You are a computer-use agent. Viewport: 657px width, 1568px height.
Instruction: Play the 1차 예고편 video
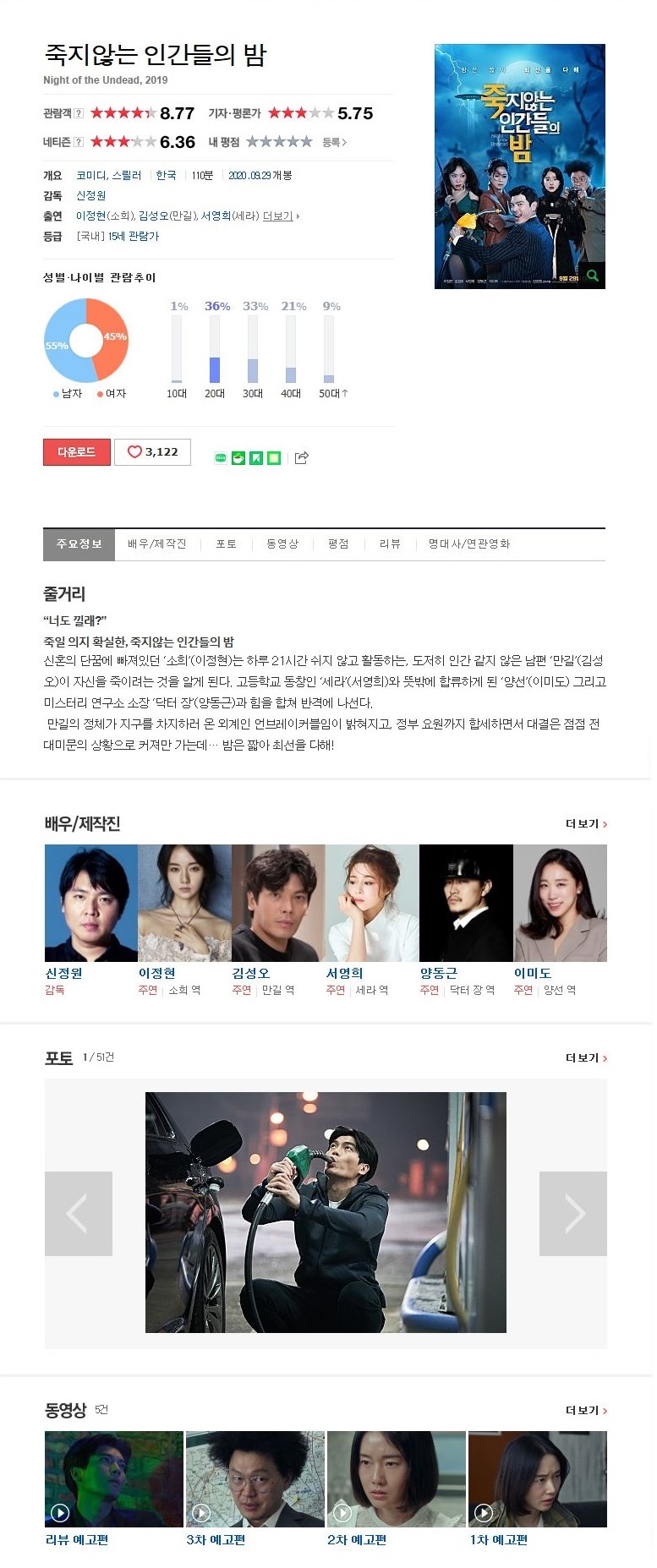(x=537, y=1479)
